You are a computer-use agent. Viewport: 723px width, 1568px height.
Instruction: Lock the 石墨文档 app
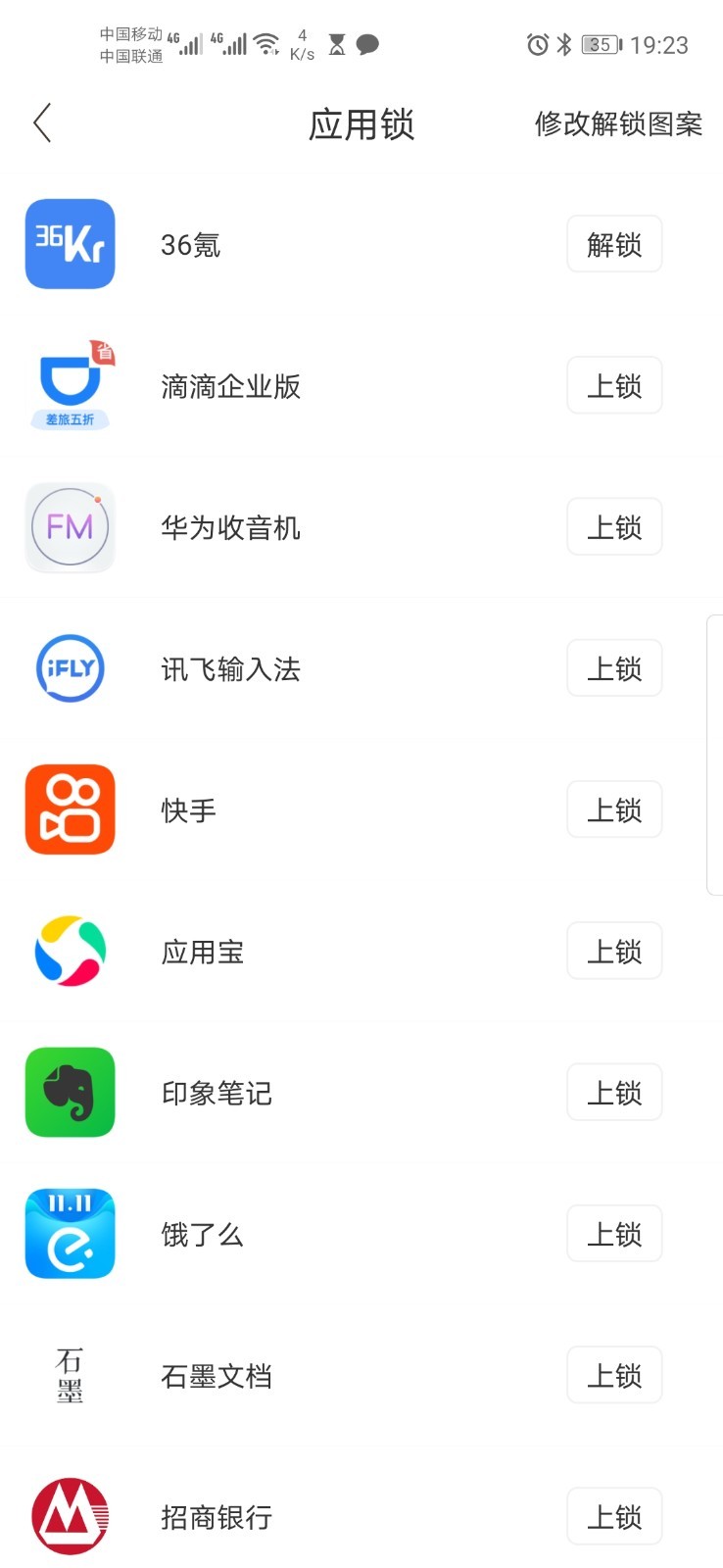[614, 1375]
